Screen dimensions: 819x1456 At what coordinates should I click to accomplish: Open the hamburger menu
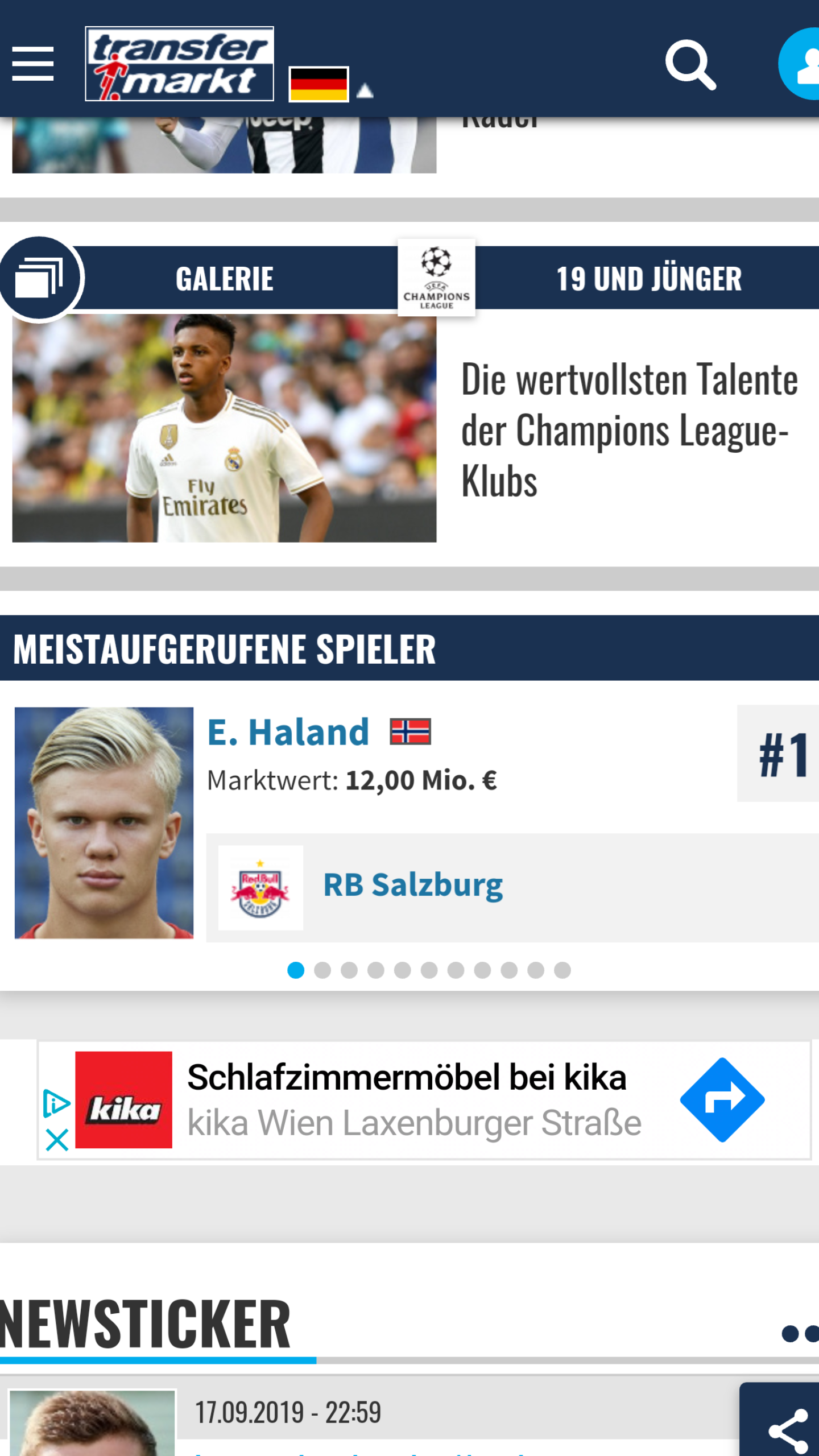33,64
